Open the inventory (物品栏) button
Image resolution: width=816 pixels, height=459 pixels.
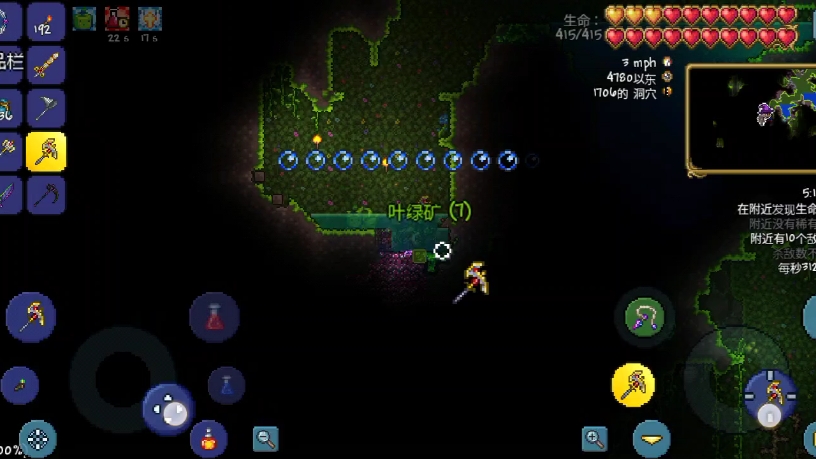(9, 62)
